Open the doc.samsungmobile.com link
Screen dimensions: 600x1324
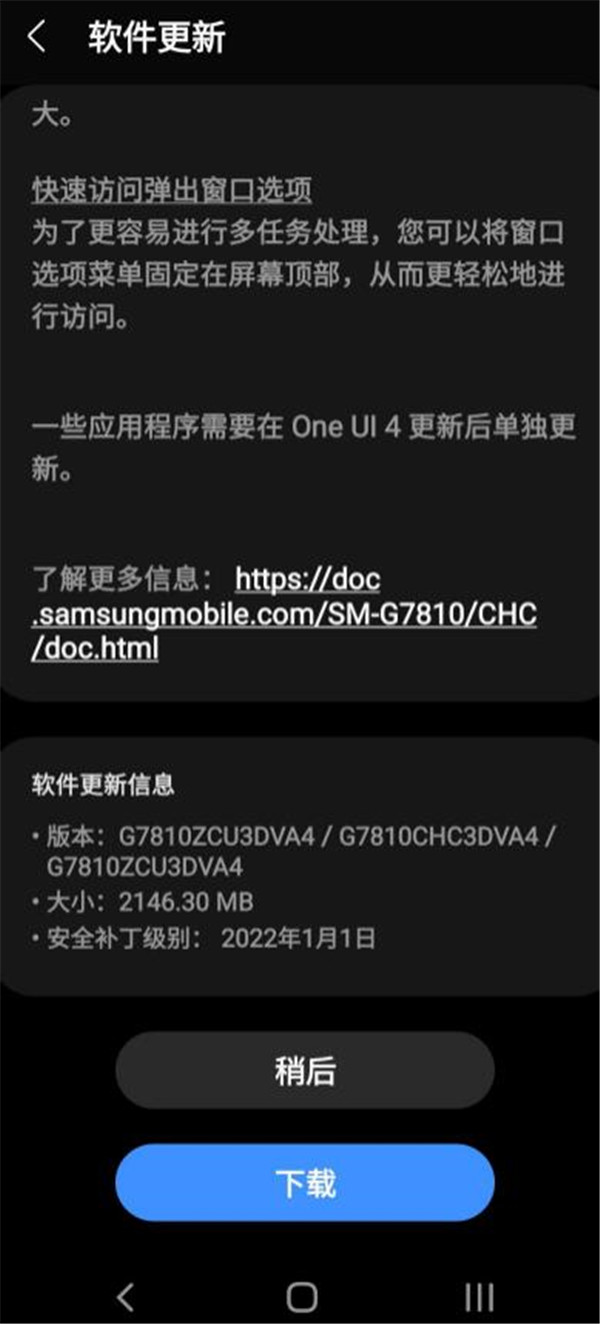[x=285, y=614]
